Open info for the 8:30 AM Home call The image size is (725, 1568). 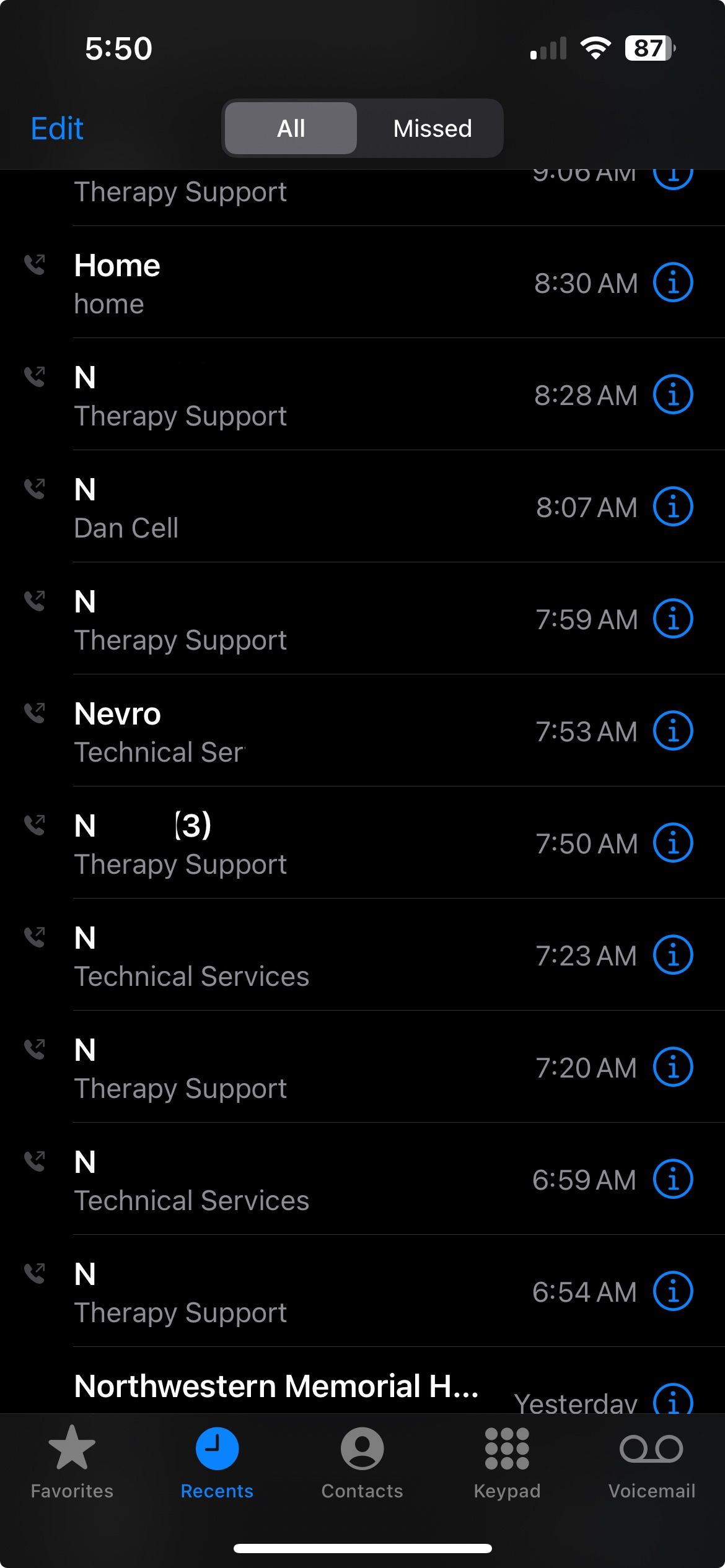coord(673,282)
